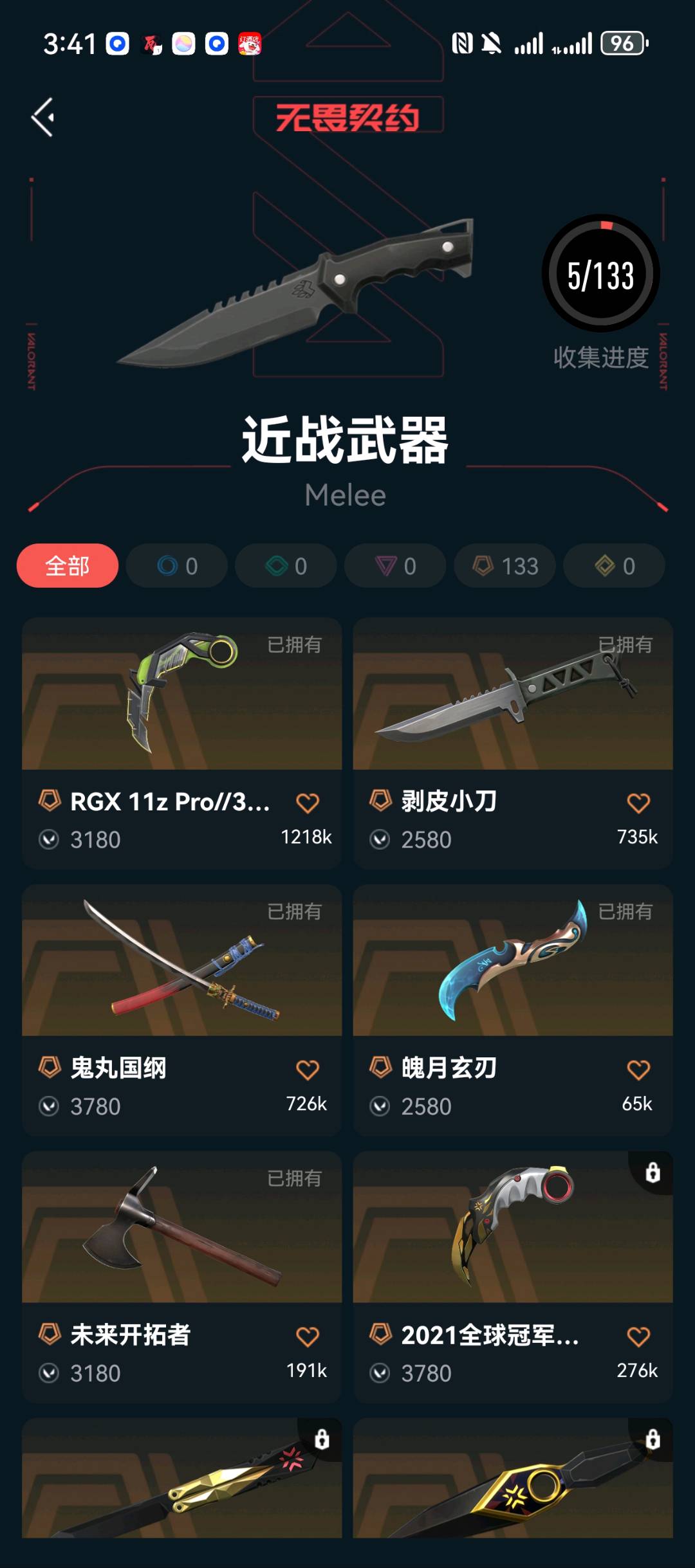Open the 鬼丸国纲 katana card
This screenshot has width=695, height=1568.
(x=182, y=1010)
